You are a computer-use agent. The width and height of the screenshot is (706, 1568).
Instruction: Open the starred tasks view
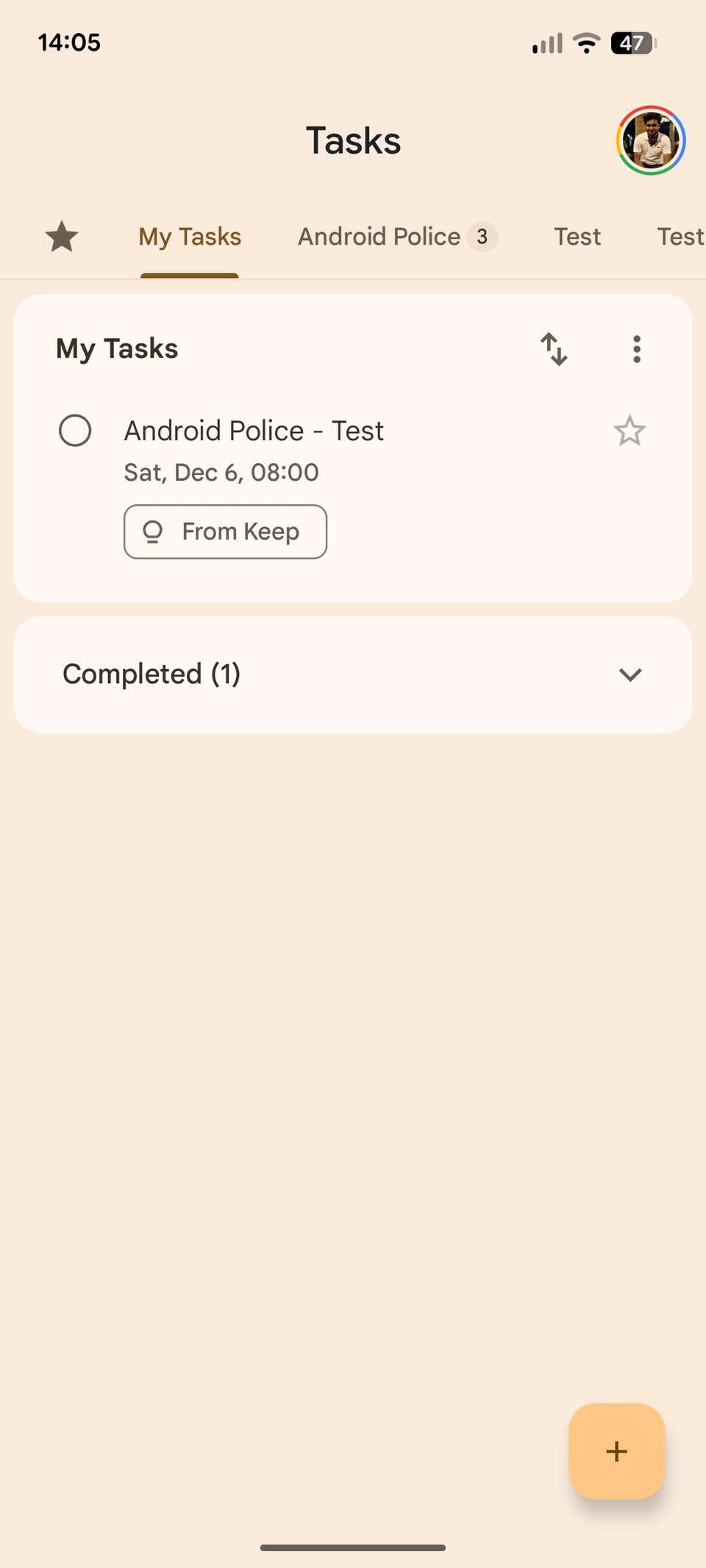pos(62,236)
